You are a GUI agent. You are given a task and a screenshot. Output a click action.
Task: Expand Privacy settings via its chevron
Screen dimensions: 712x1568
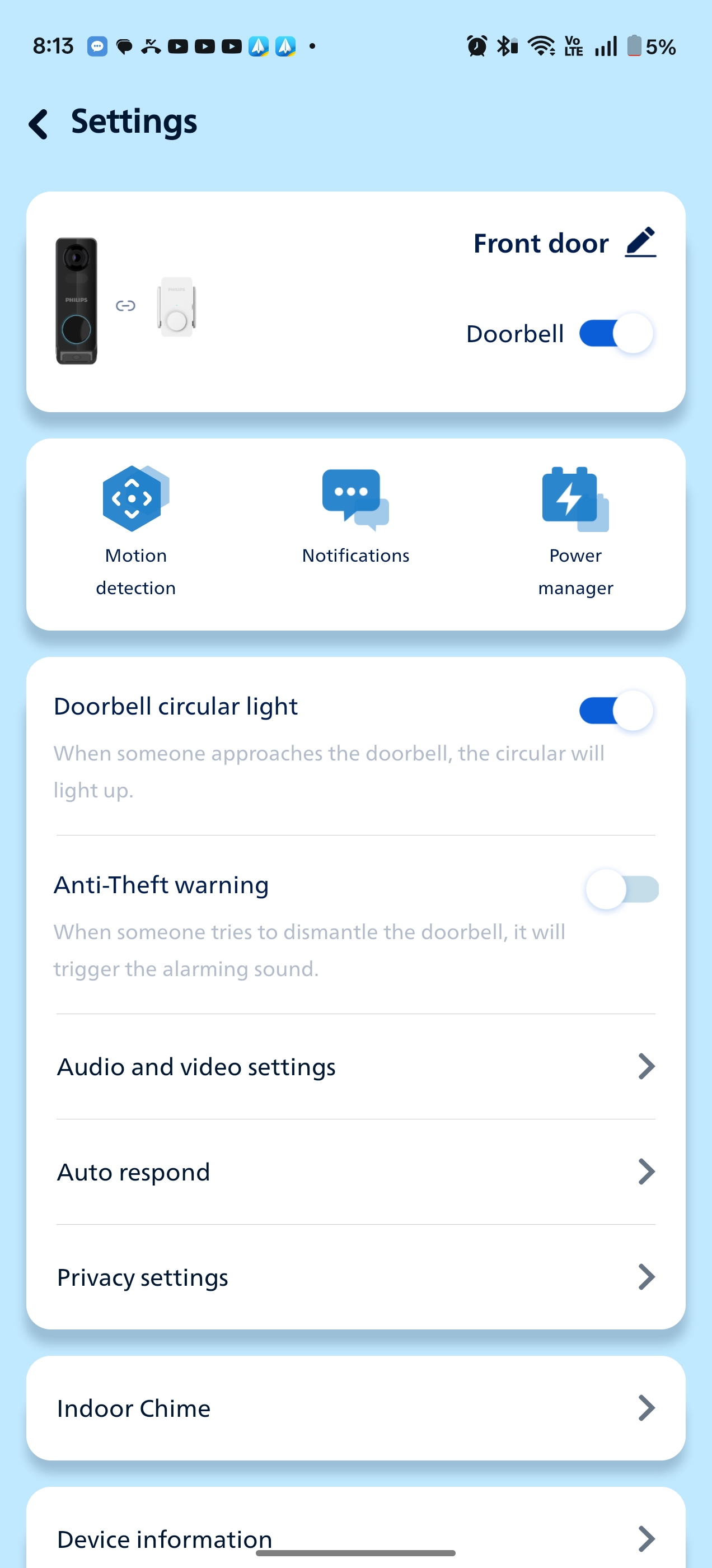(647, 1276)
